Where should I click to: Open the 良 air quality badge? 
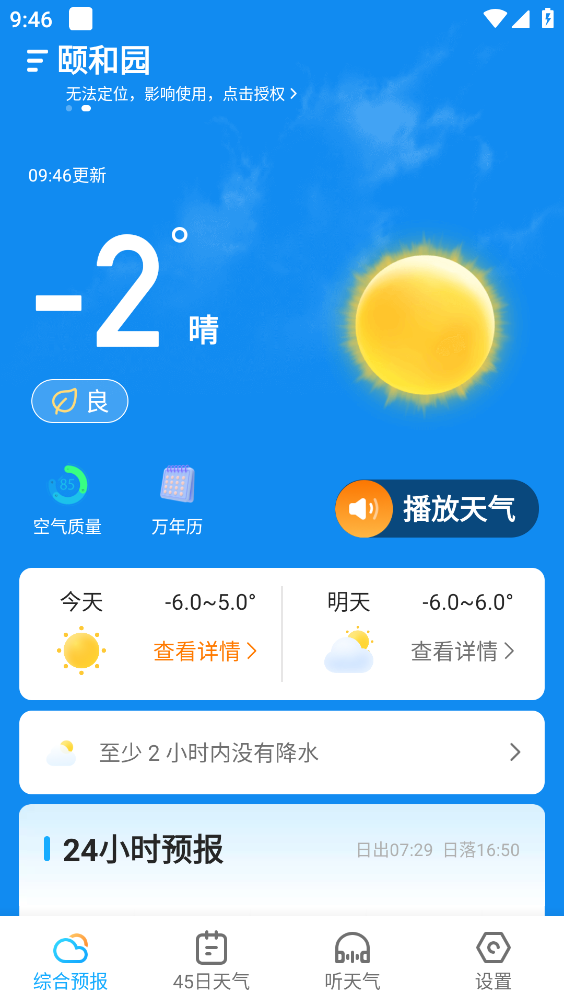pyautogui.click(x=80, y=401)
